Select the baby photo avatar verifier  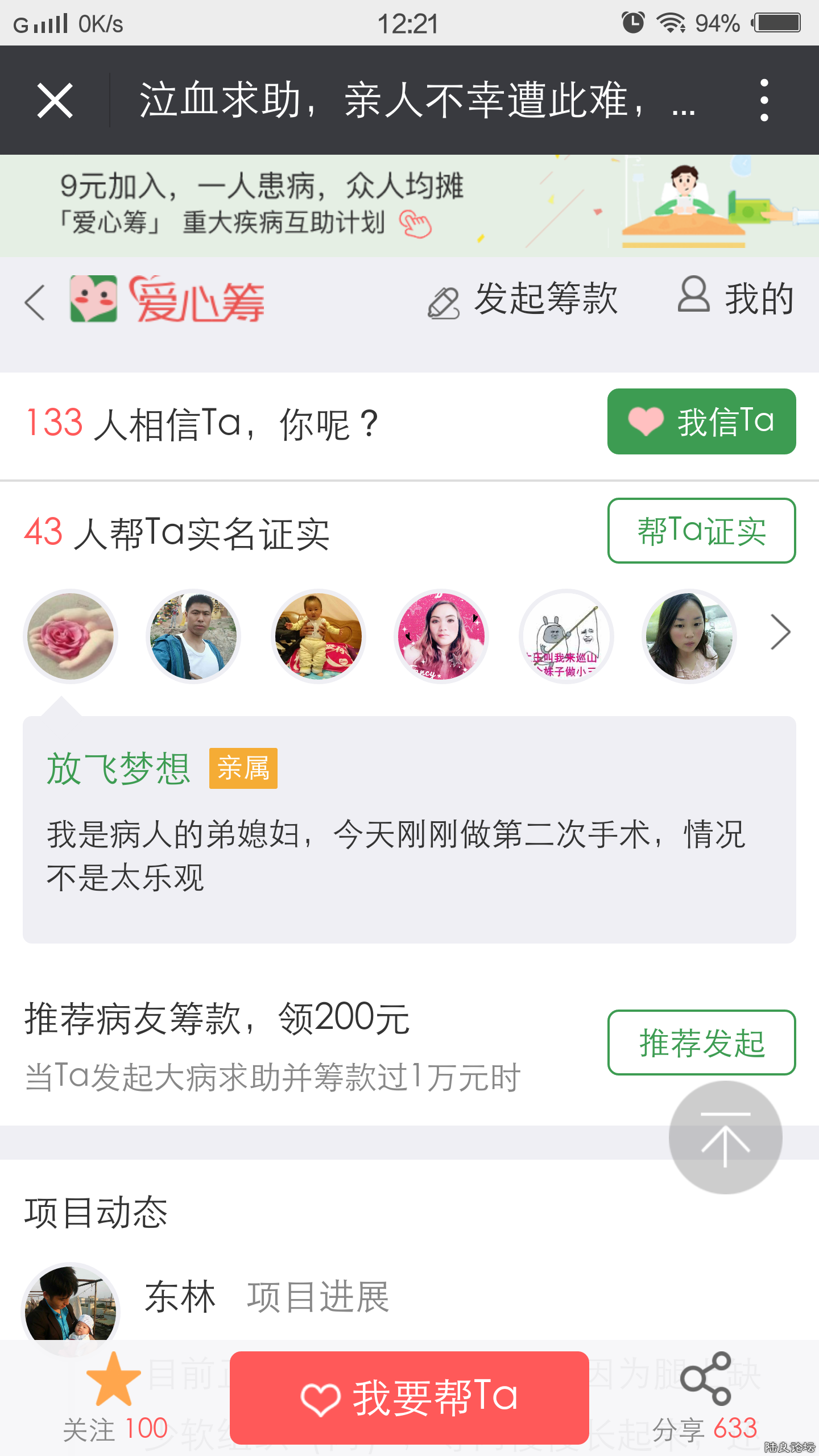318,636
